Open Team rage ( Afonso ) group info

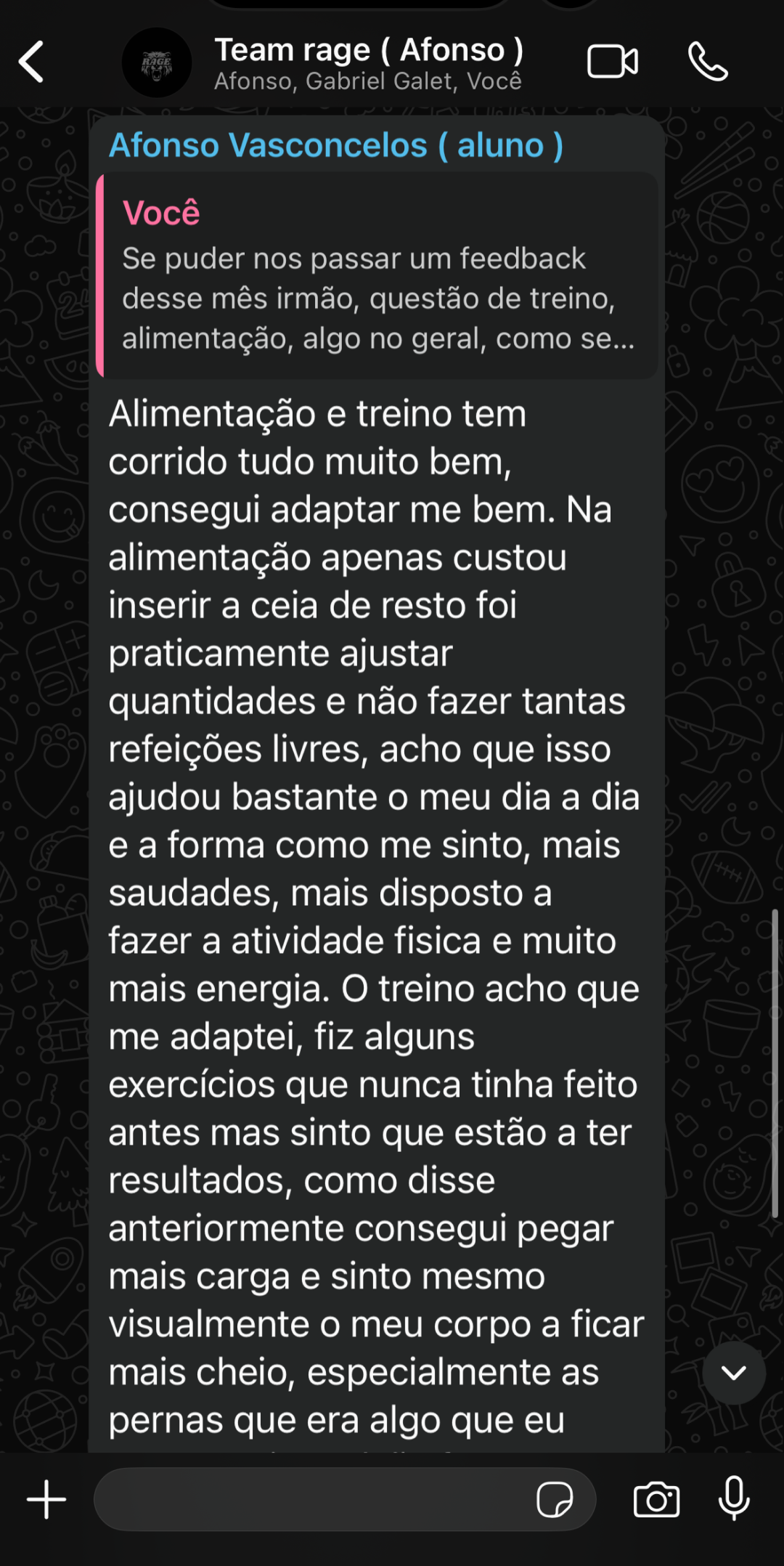pos(368,63)
